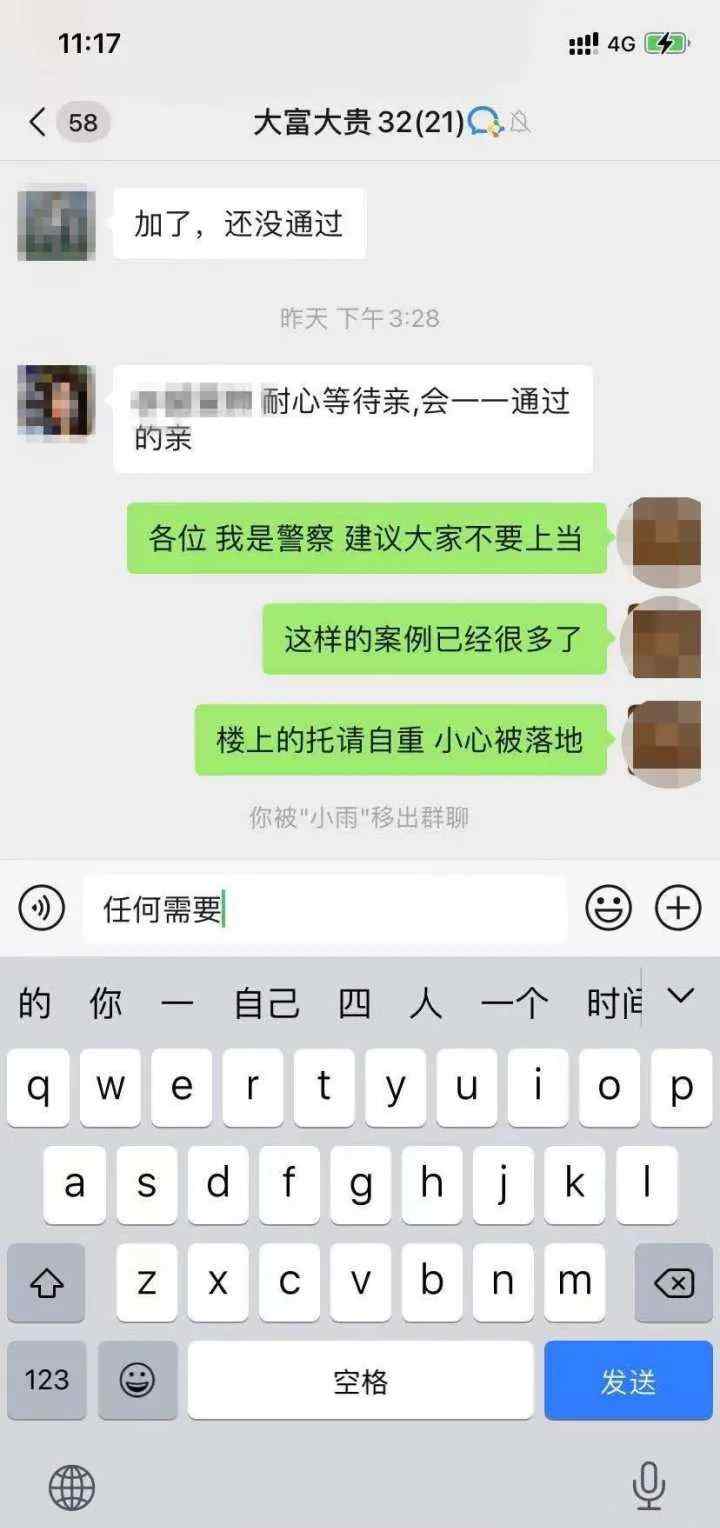This screenshot has width=720, height=1528.
Task: Open profile of sender of 加了，还没通过
Action: (57, 224)
